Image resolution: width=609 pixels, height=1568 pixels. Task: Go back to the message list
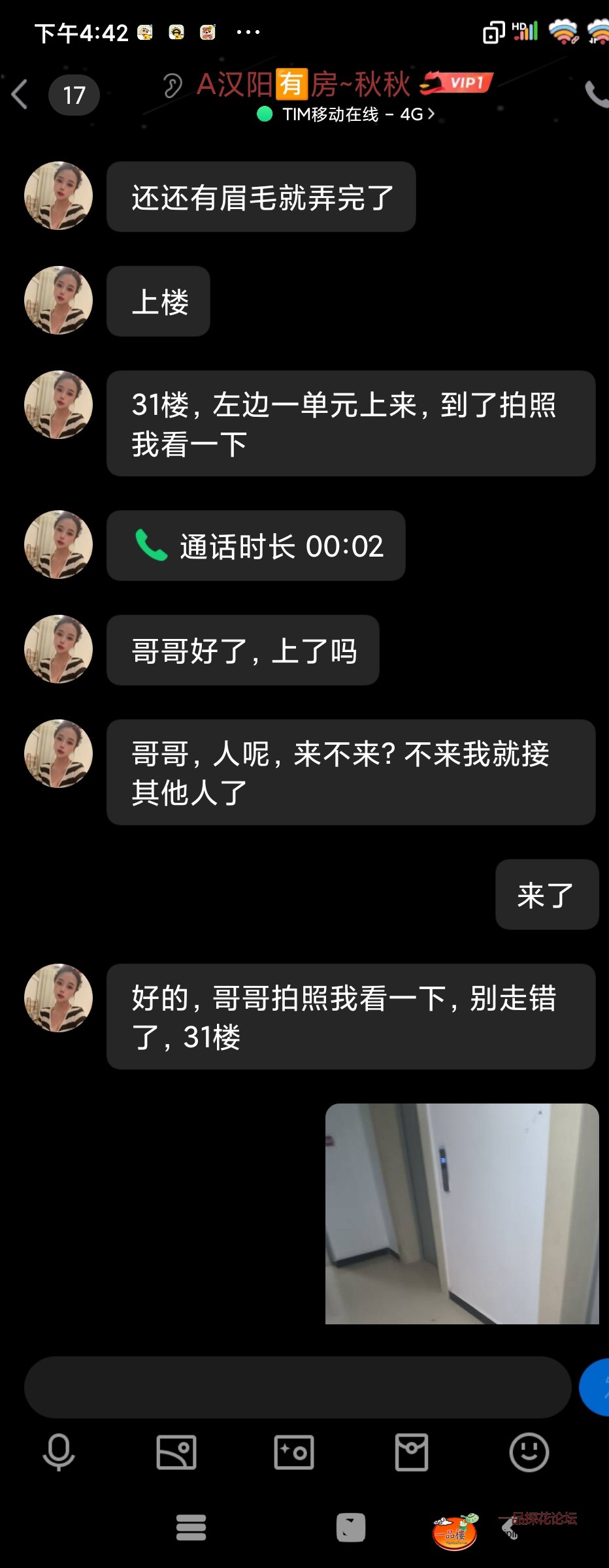[x=20, y=95]
